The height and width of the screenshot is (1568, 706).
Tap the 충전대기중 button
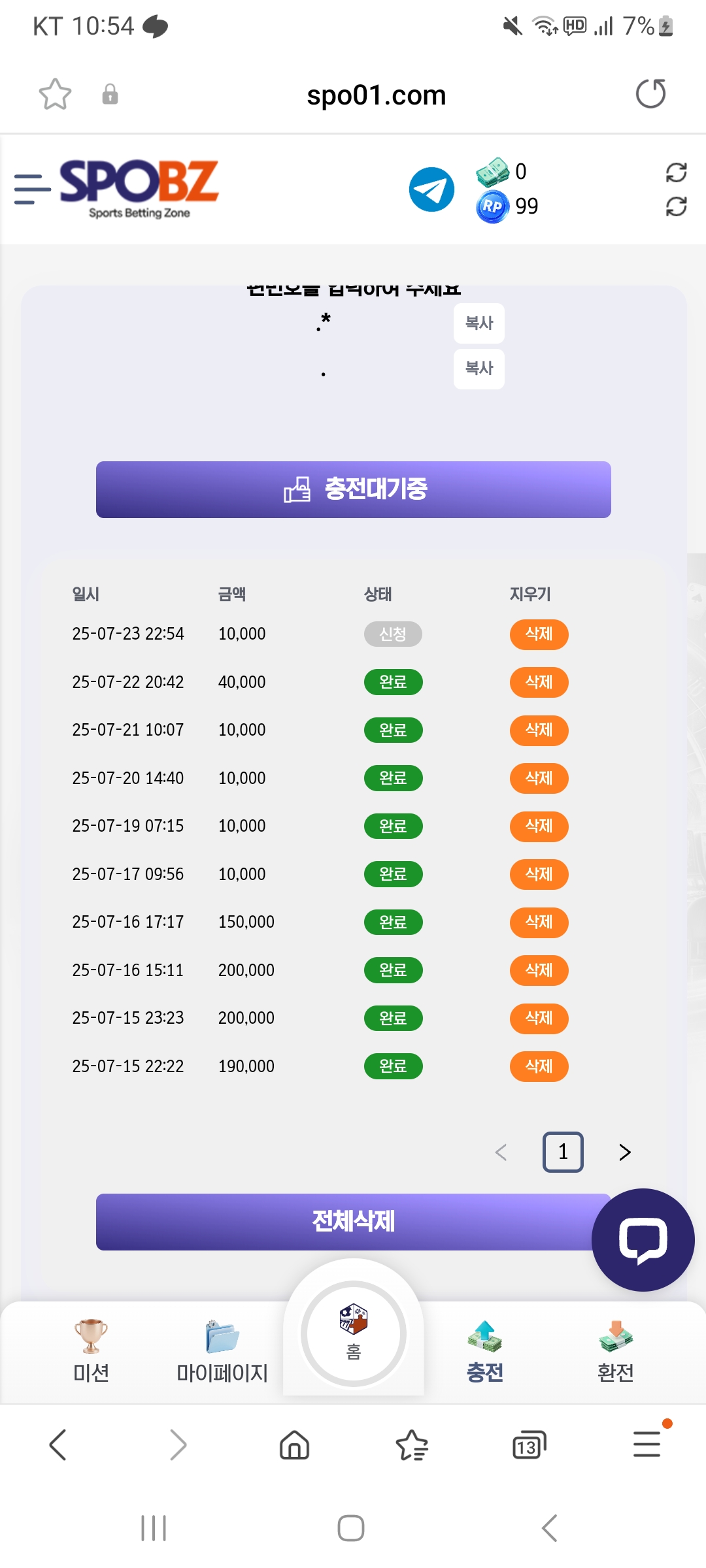(353, 489)
